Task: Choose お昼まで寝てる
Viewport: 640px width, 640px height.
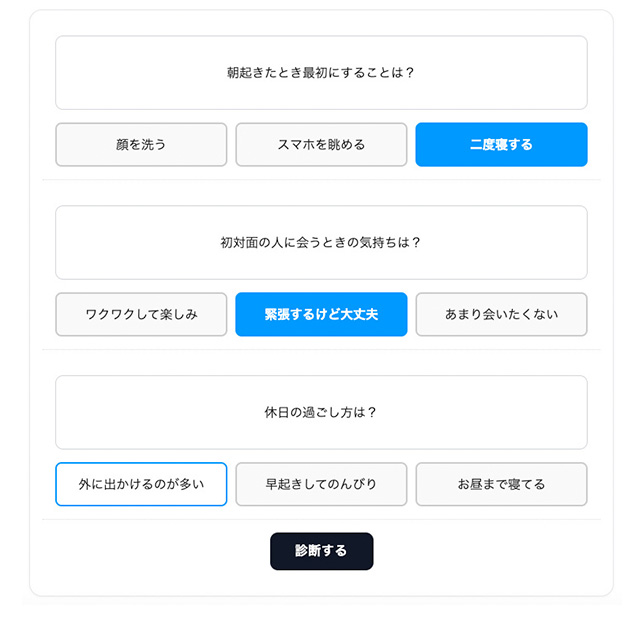Action: pos(501,484)
